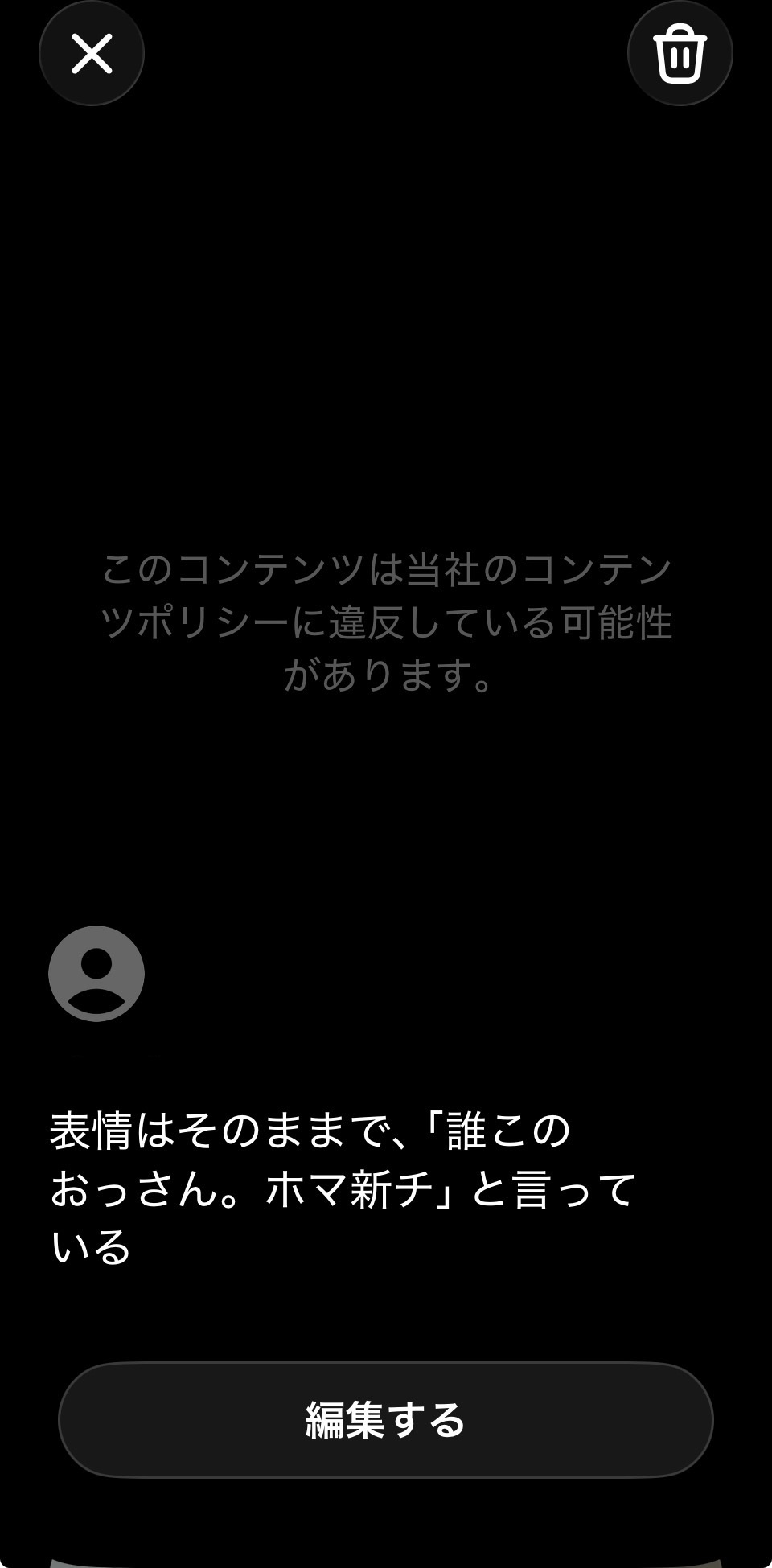
Task: Tap the 編集する button
Action: [x=386, y=1419]
